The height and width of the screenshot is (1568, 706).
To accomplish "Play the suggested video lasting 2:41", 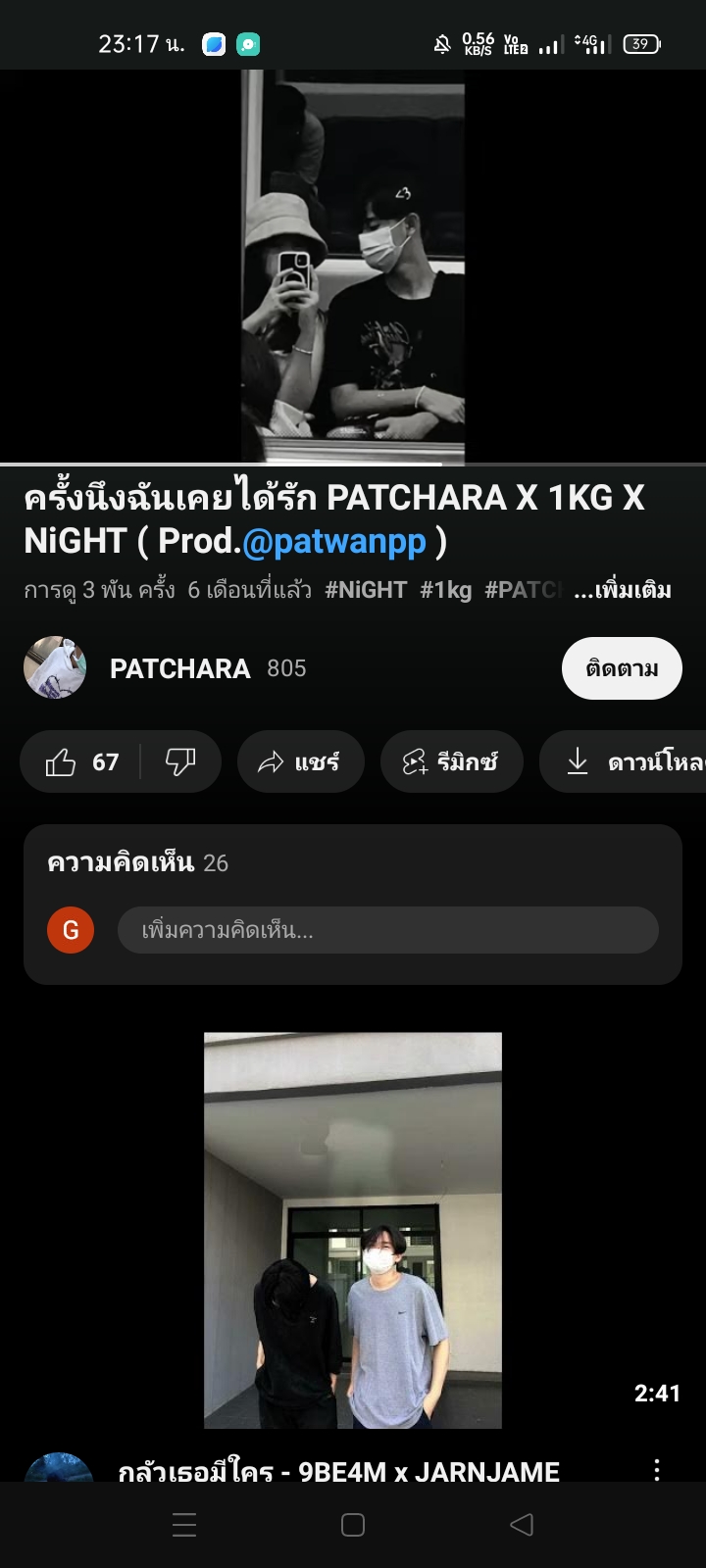I will (x=353, y=1230).
